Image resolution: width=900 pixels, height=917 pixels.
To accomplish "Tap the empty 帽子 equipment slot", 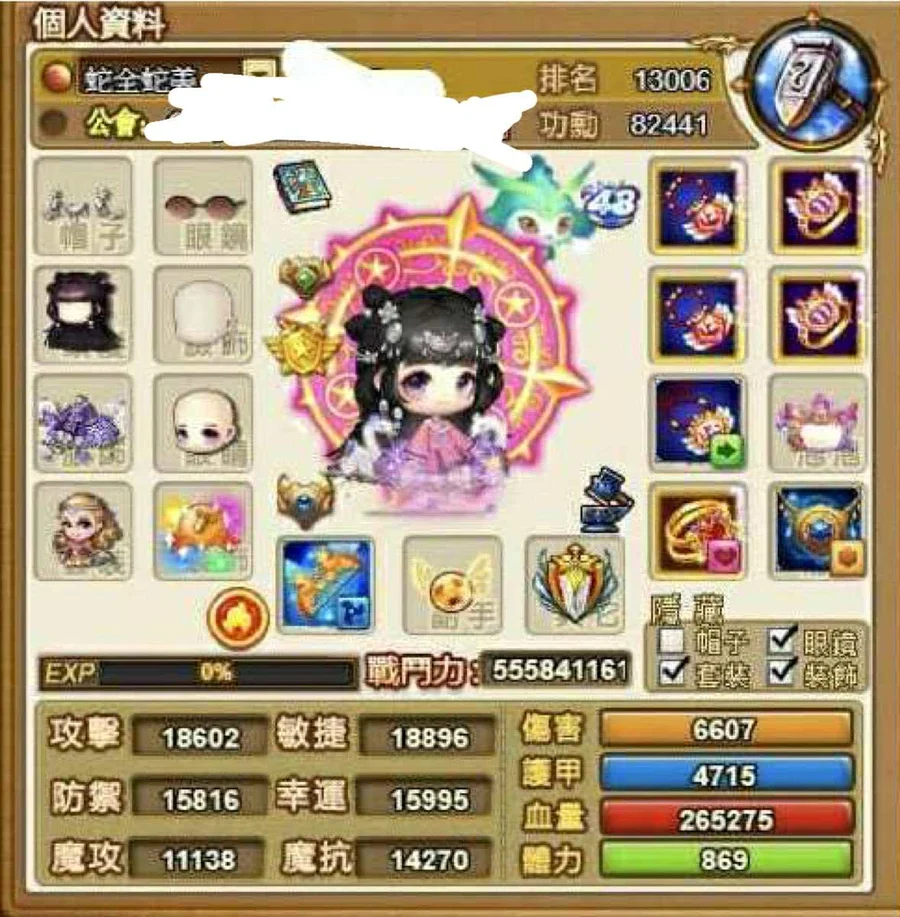I will pos(83,205).
